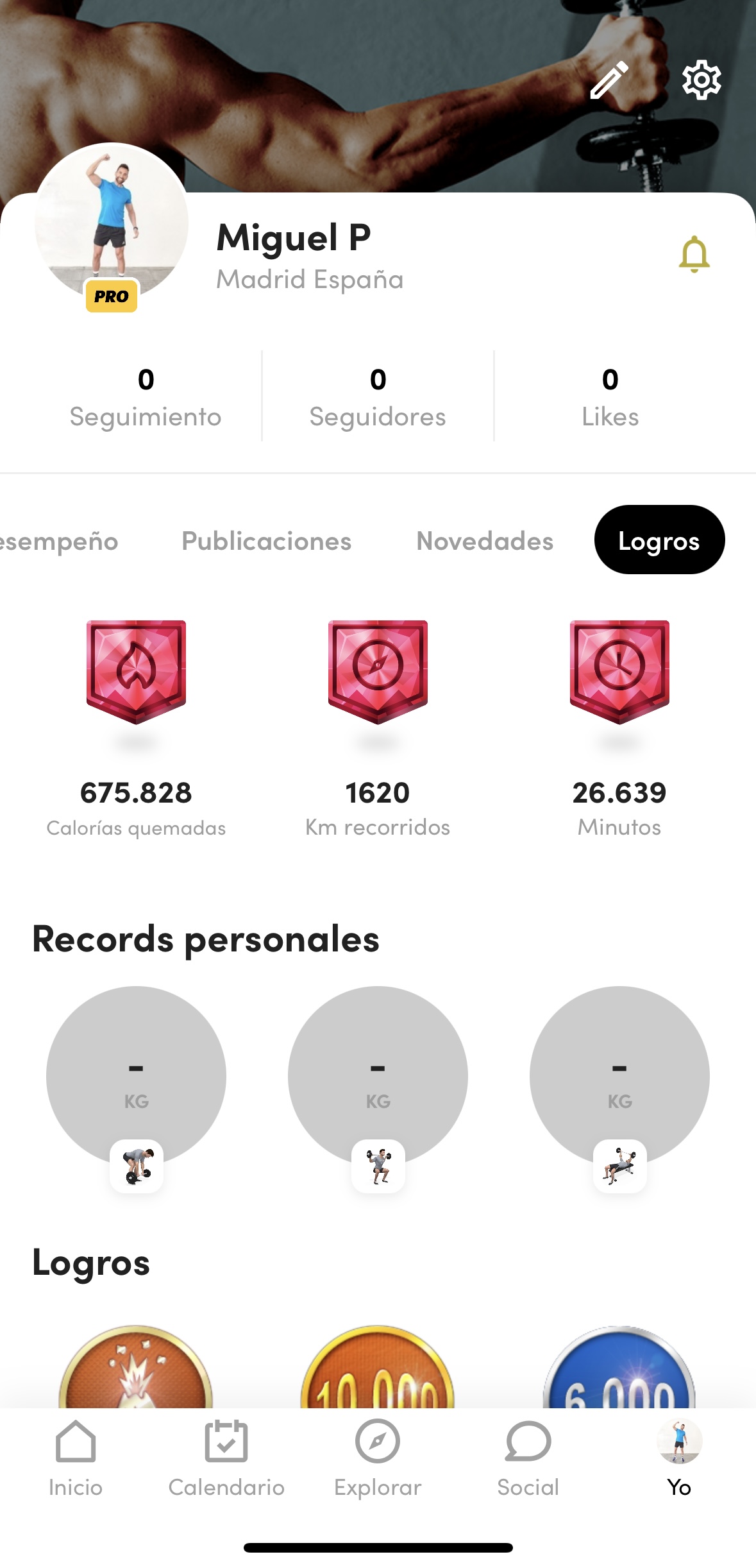Select the Logros tab
This screenshot has width=756, height=1568.
point(659,541)
